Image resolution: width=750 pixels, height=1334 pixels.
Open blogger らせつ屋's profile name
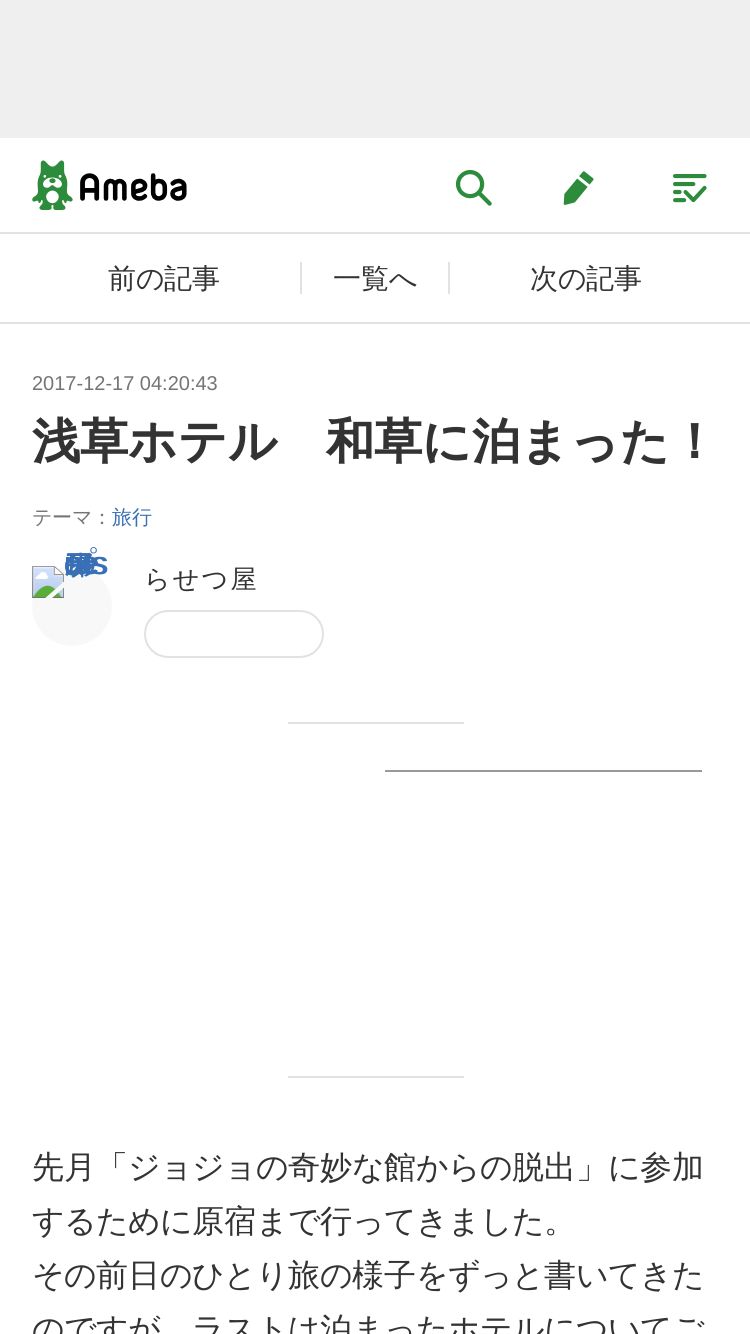201,579
